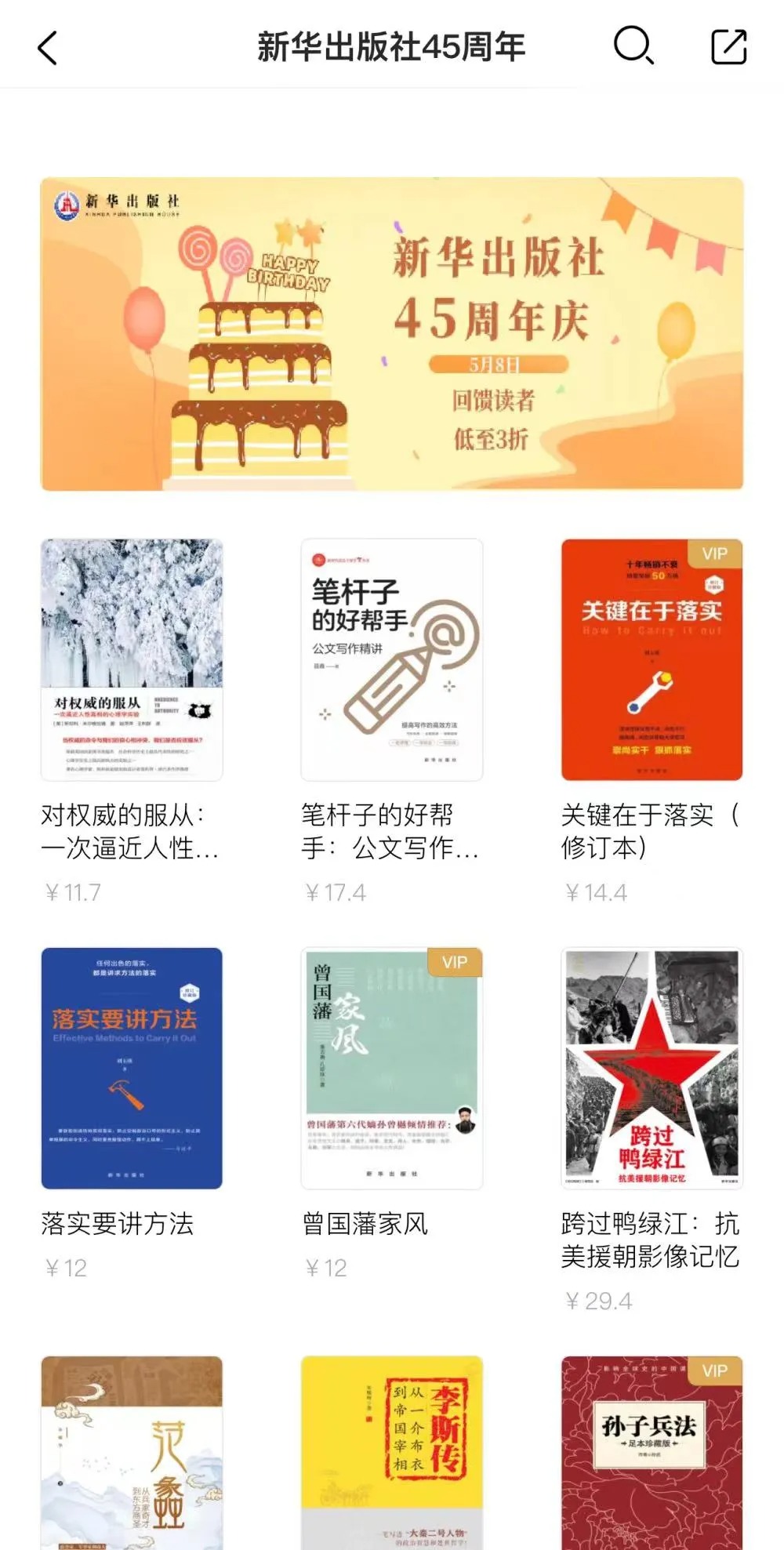Tap the share icon at top right
Image resolution: width=784 pixels, height=1550 pixels.
[x=728, y=47]
